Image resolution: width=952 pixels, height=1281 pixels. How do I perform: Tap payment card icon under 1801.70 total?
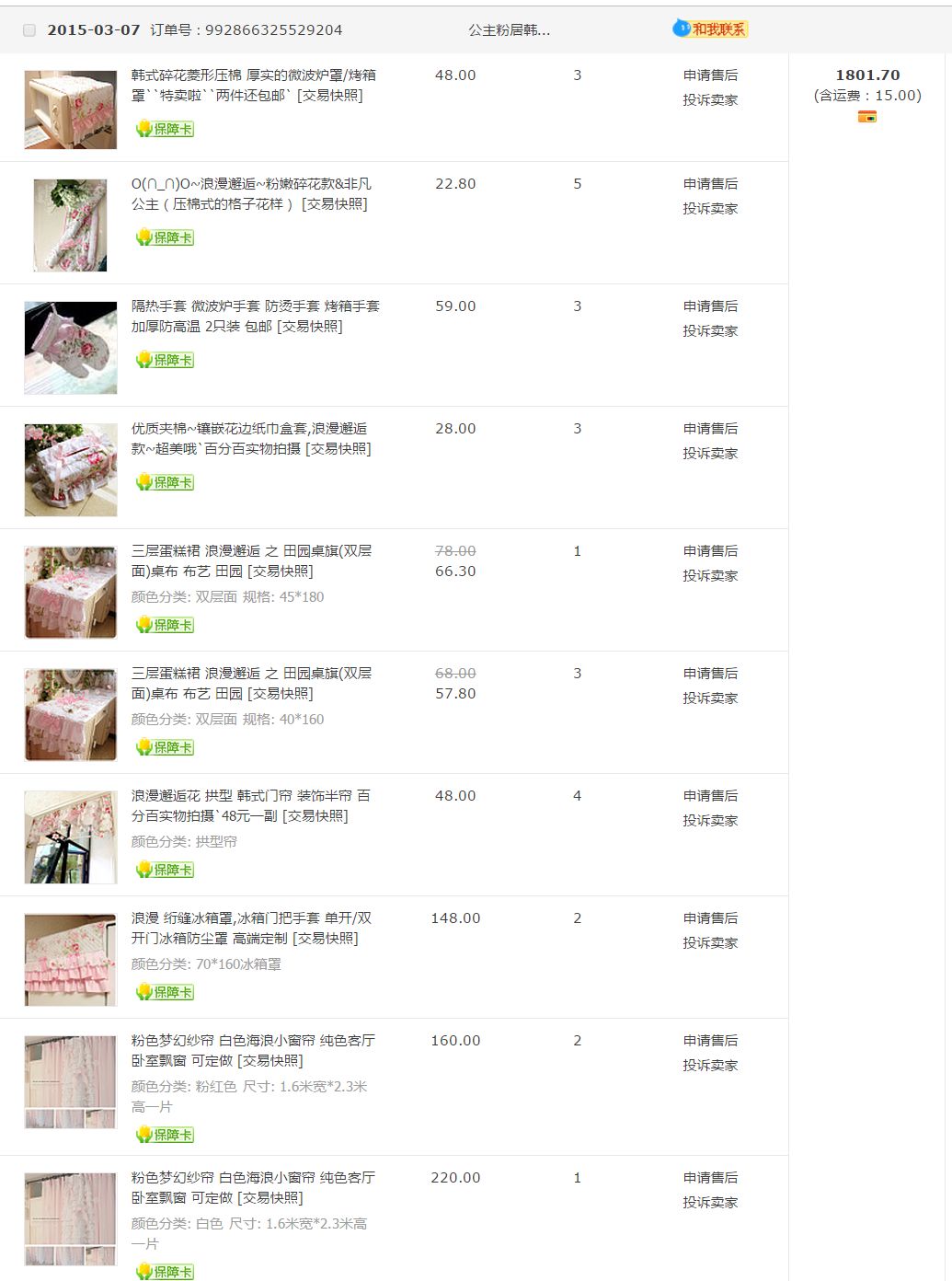tap(866, 117)
